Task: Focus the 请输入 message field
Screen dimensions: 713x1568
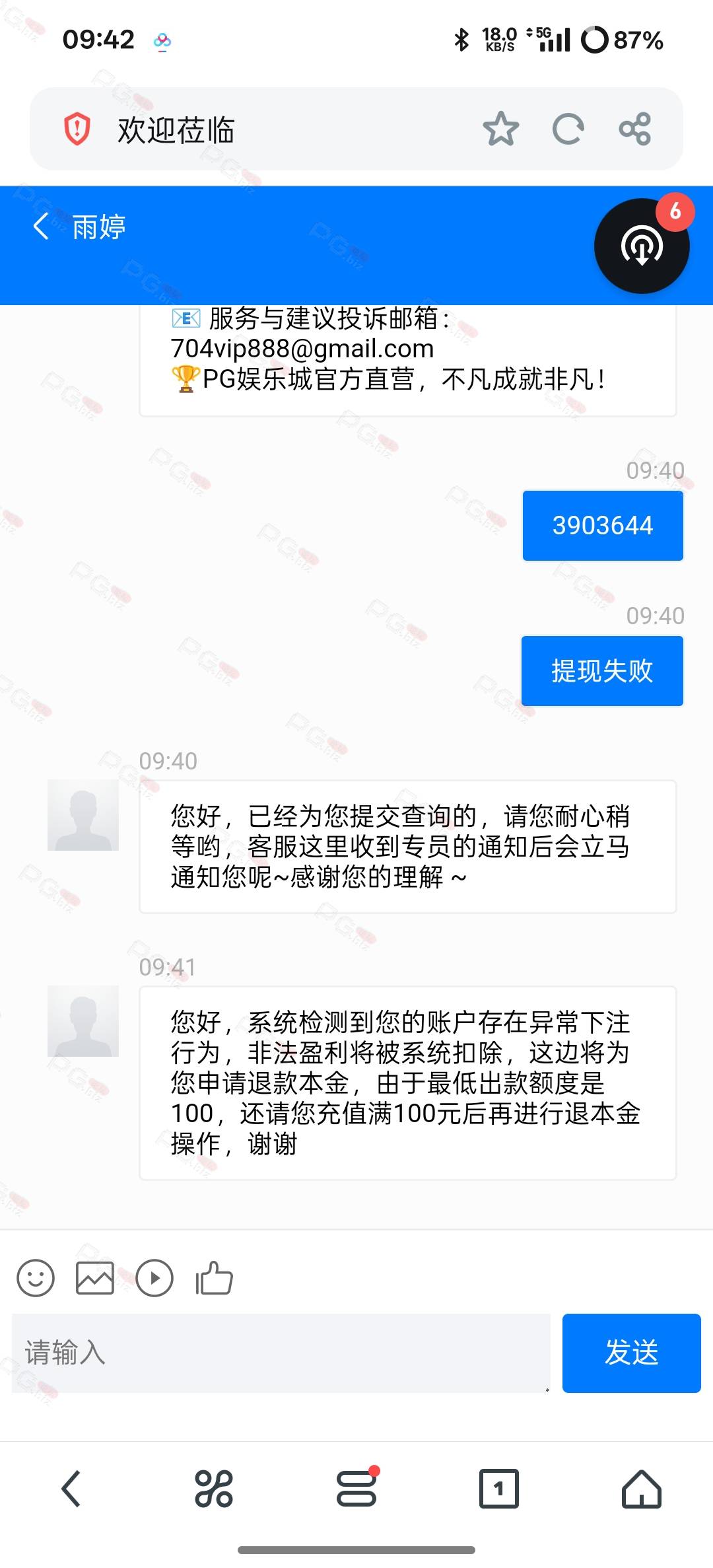Action: [281, 1353]
